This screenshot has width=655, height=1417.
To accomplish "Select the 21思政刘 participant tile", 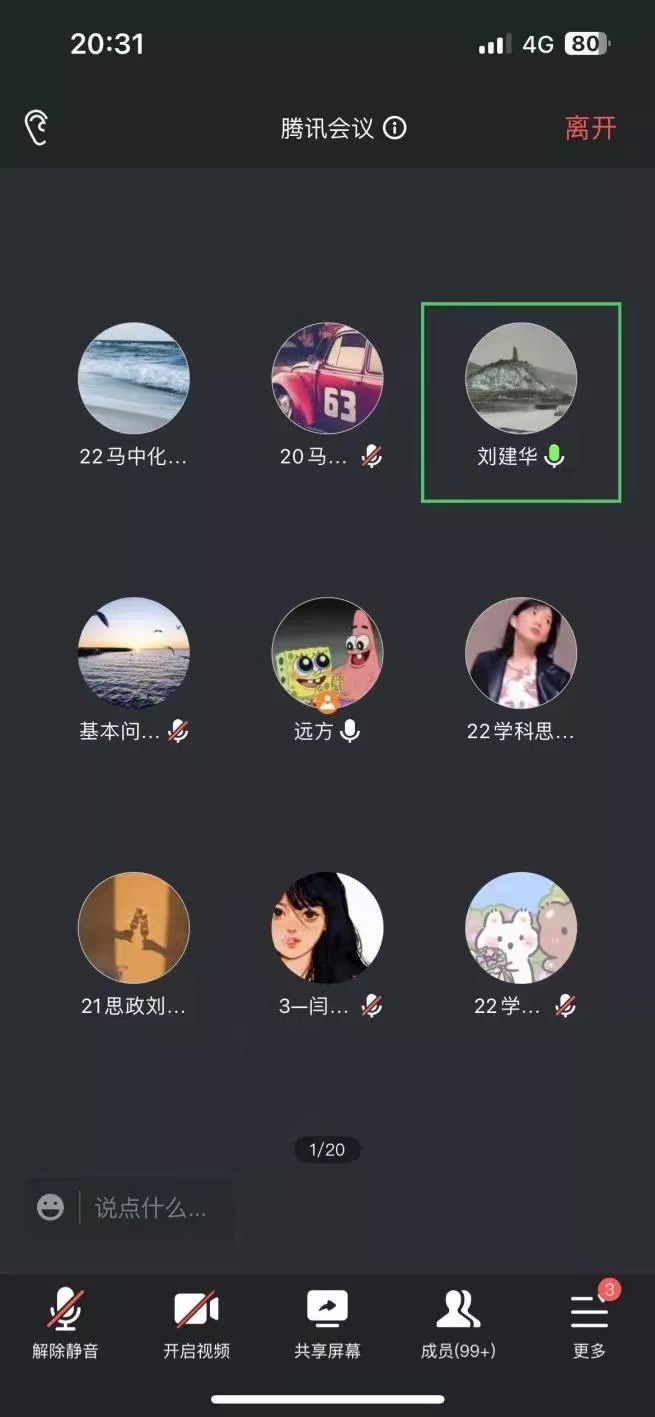I will (x=133, y=928).
